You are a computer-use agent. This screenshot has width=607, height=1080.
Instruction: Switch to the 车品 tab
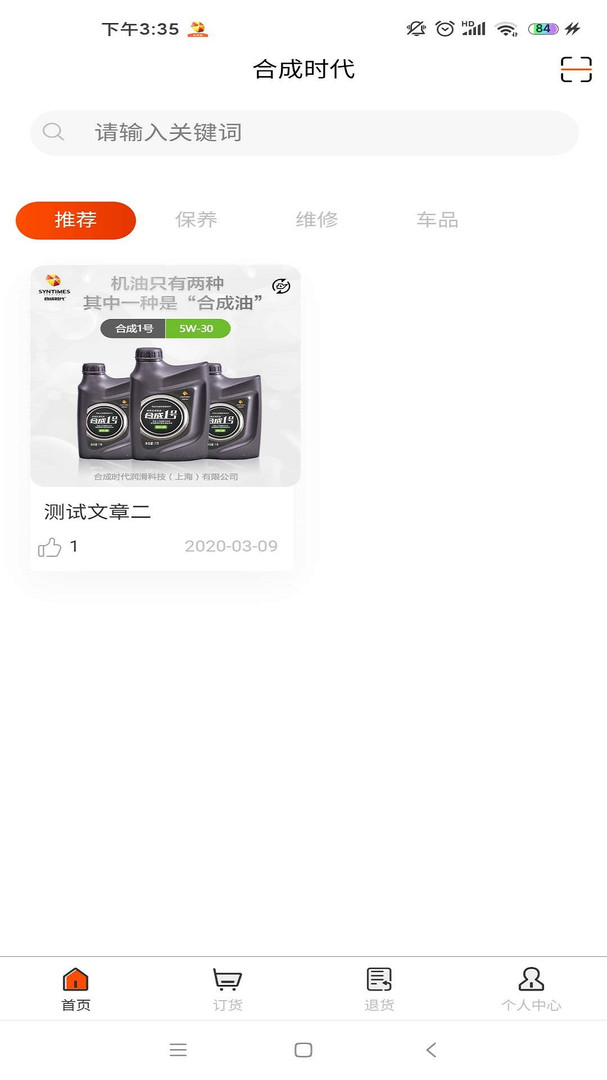(438, 220)
